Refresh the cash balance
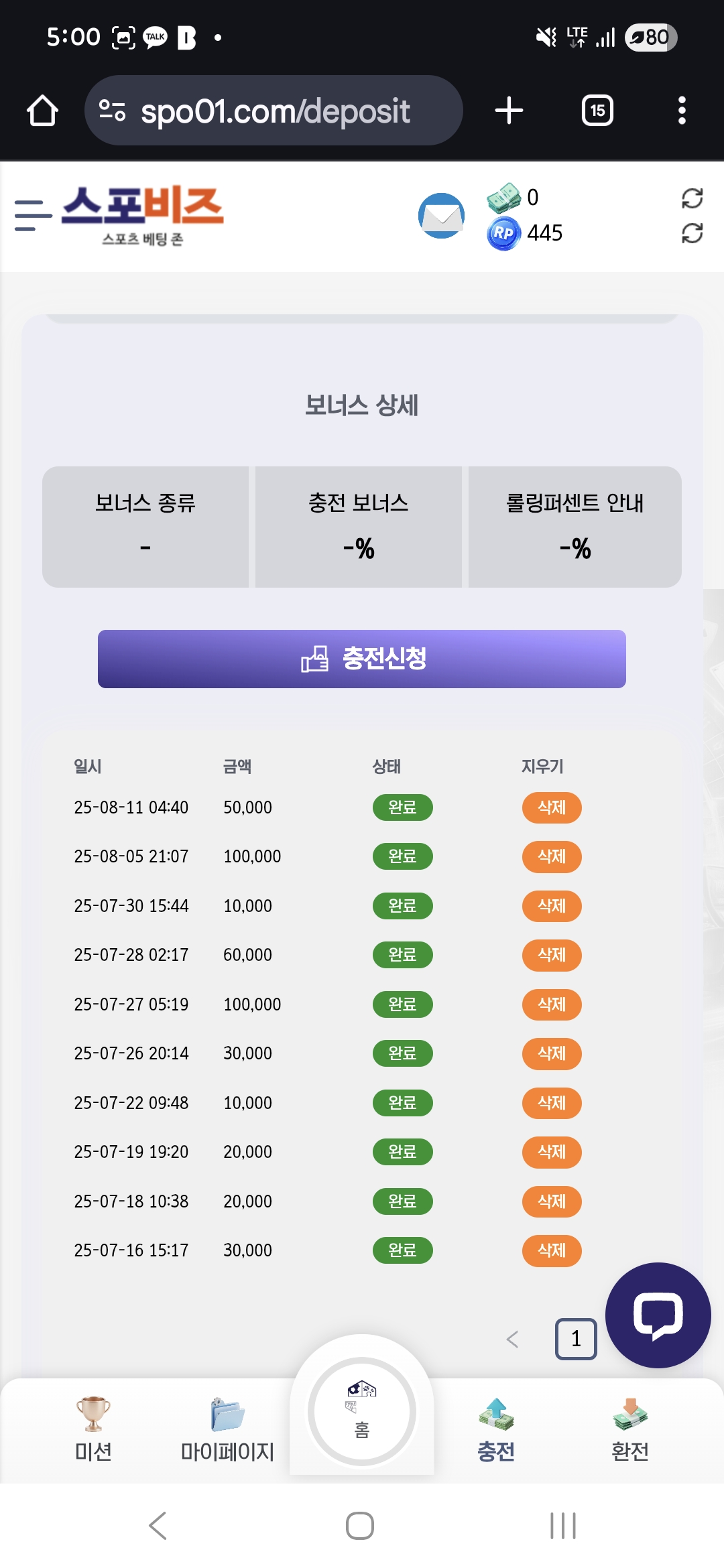Viewport: 724px width, 1568px height. click(692, 198)
